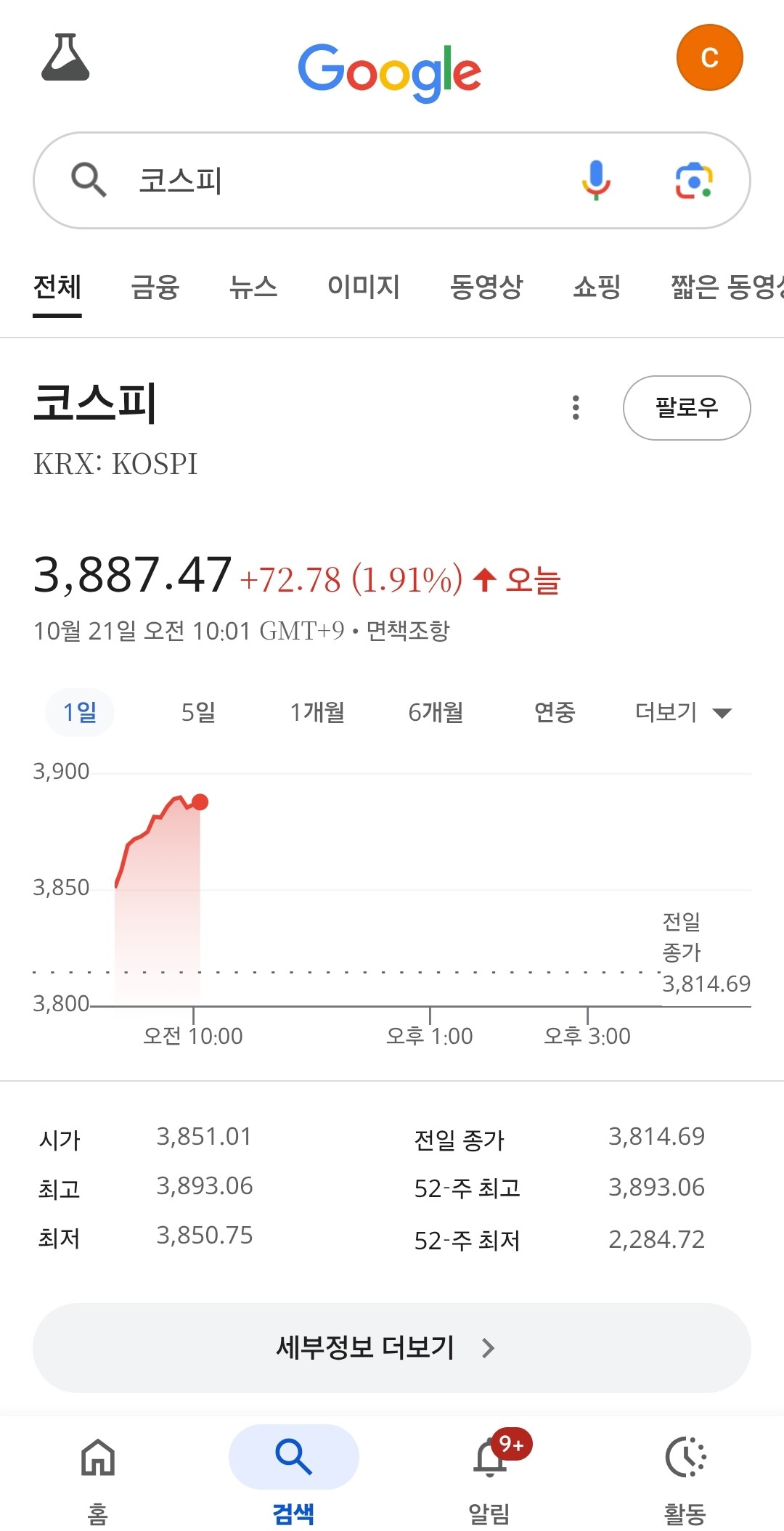Open the account profile avatar
The width and height of the screenshot is (784, 1531).
coord(709,57)
